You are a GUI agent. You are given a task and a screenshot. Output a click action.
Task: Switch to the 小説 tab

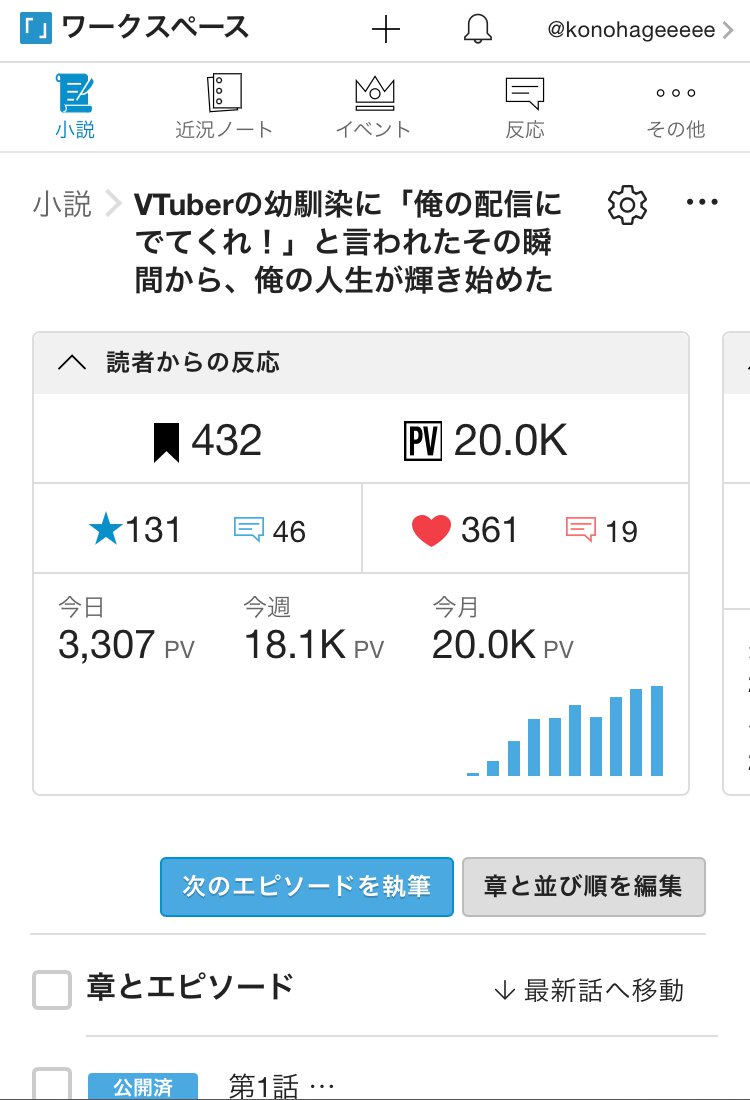[75, 107]
